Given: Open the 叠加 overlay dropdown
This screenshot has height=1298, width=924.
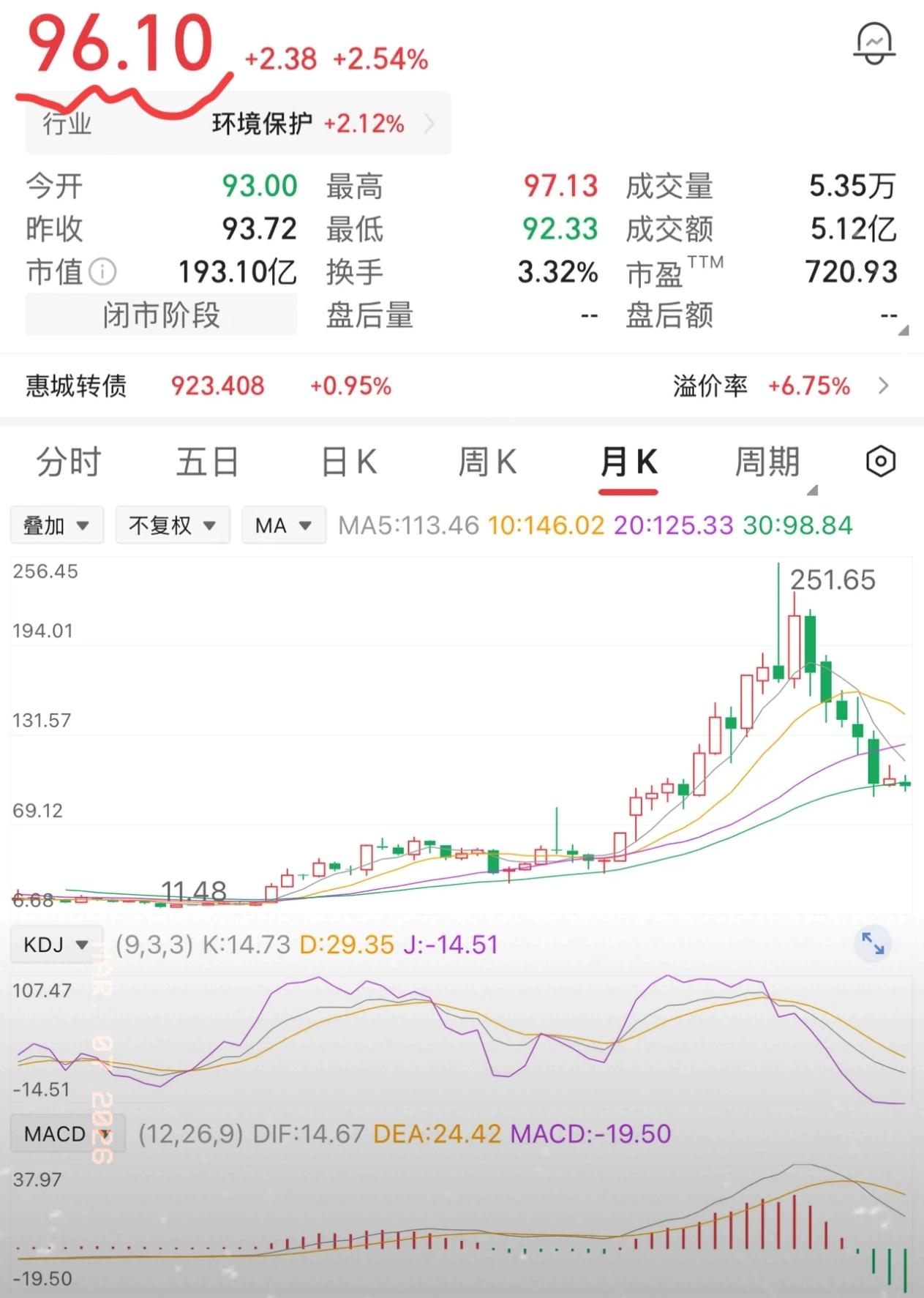Looking at the screenshot, I should coord(56,525).
